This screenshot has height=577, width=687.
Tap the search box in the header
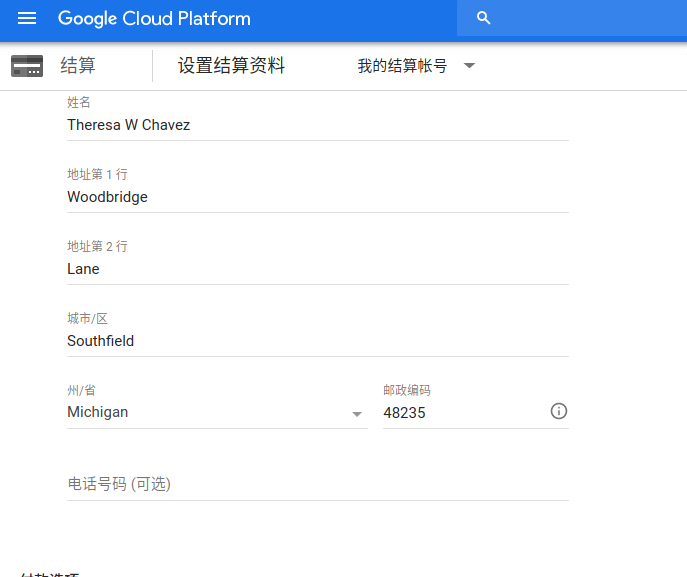pos(570,18)
